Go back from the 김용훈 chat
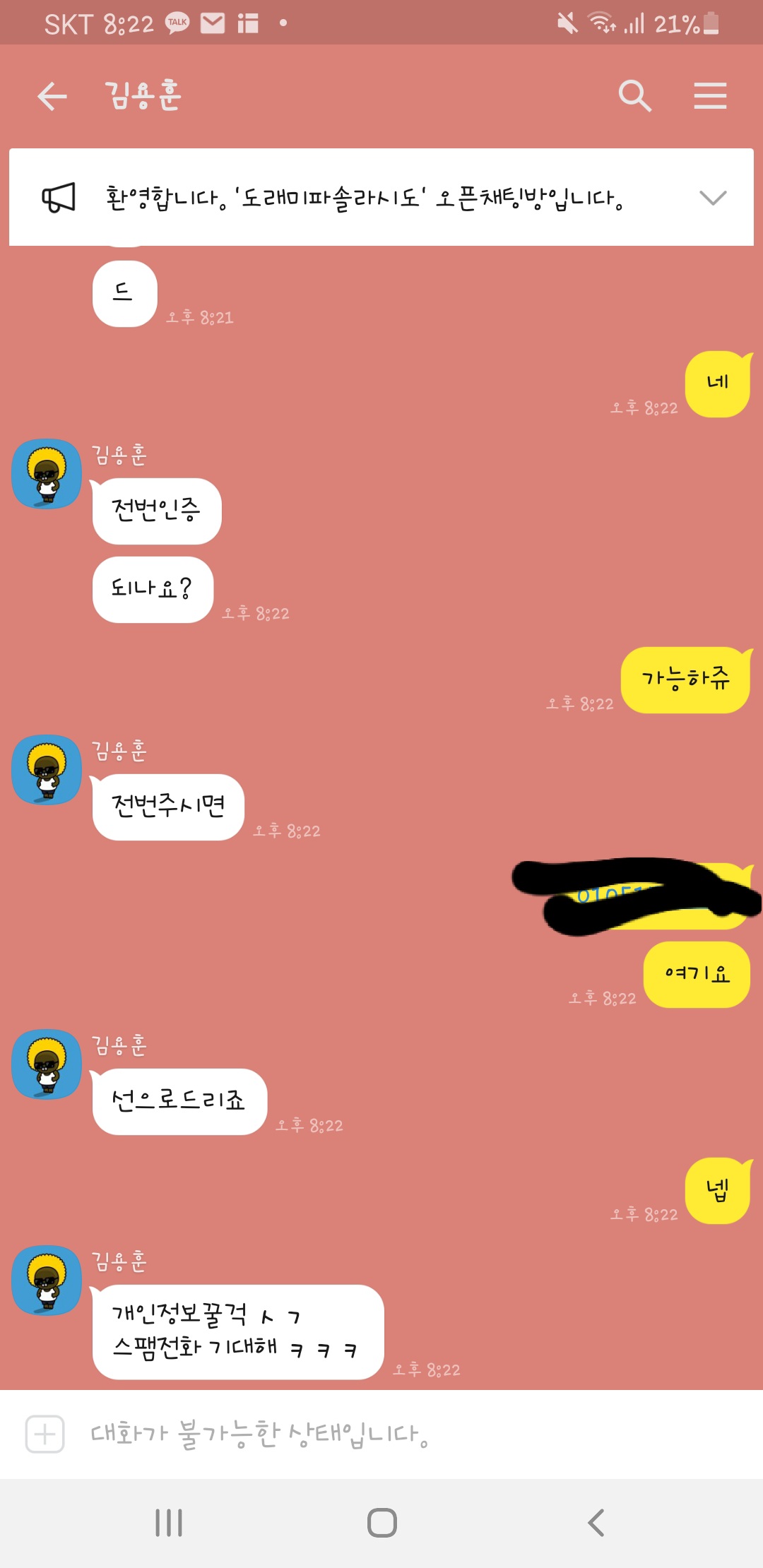The height and width of the screenshot is (1568, 763). 52,96
